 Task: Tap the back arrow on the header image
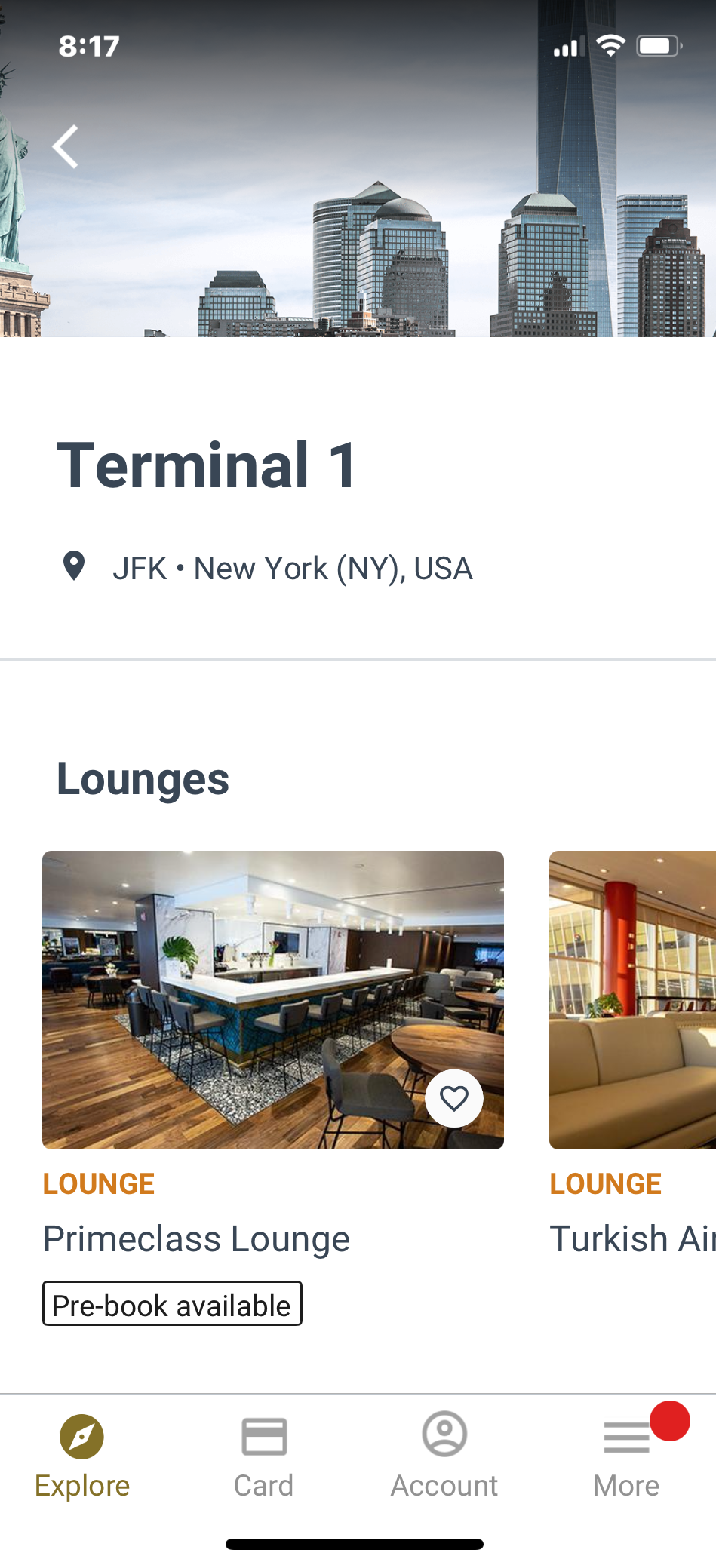coord(66,146)
